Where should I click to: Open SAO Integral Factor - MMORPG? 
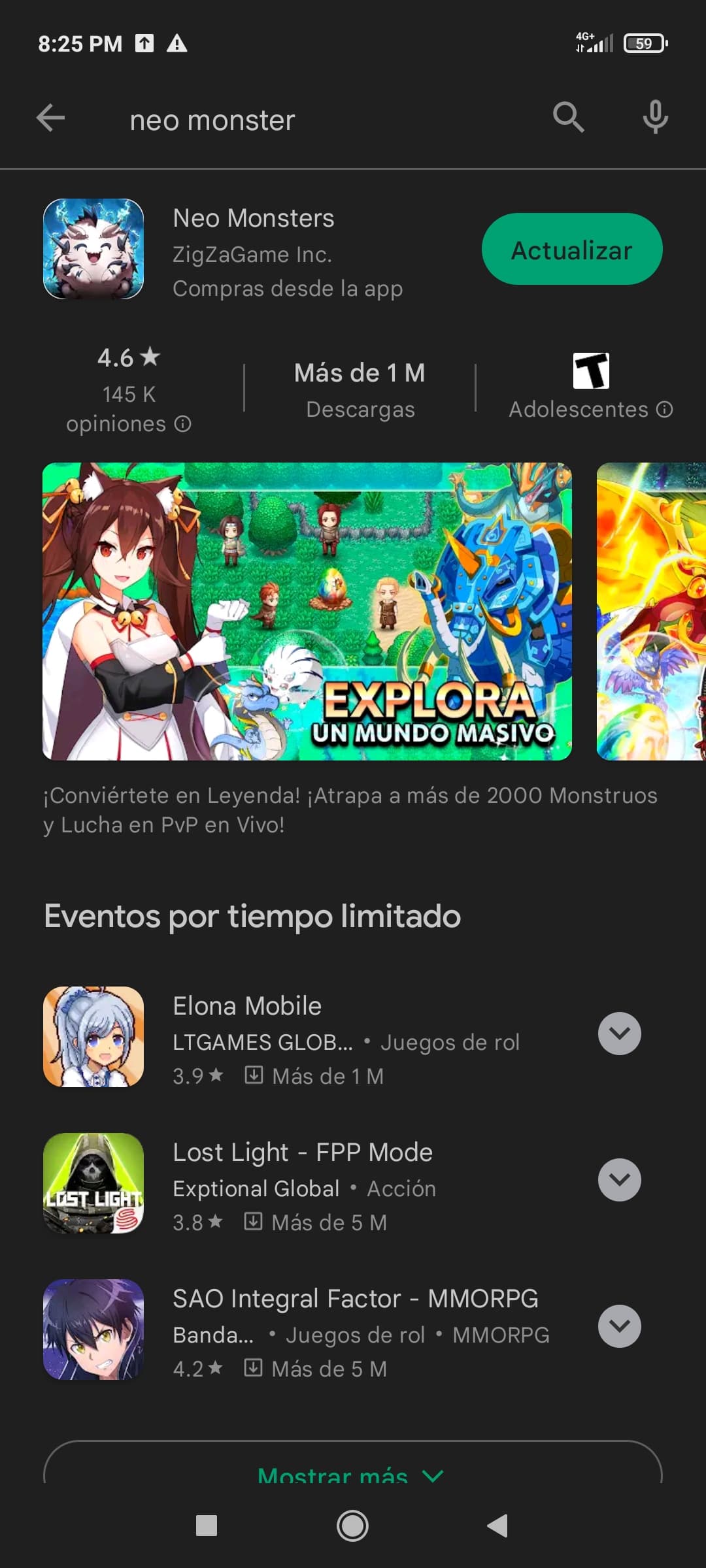pyautogui.click(x=355, y=1299)
